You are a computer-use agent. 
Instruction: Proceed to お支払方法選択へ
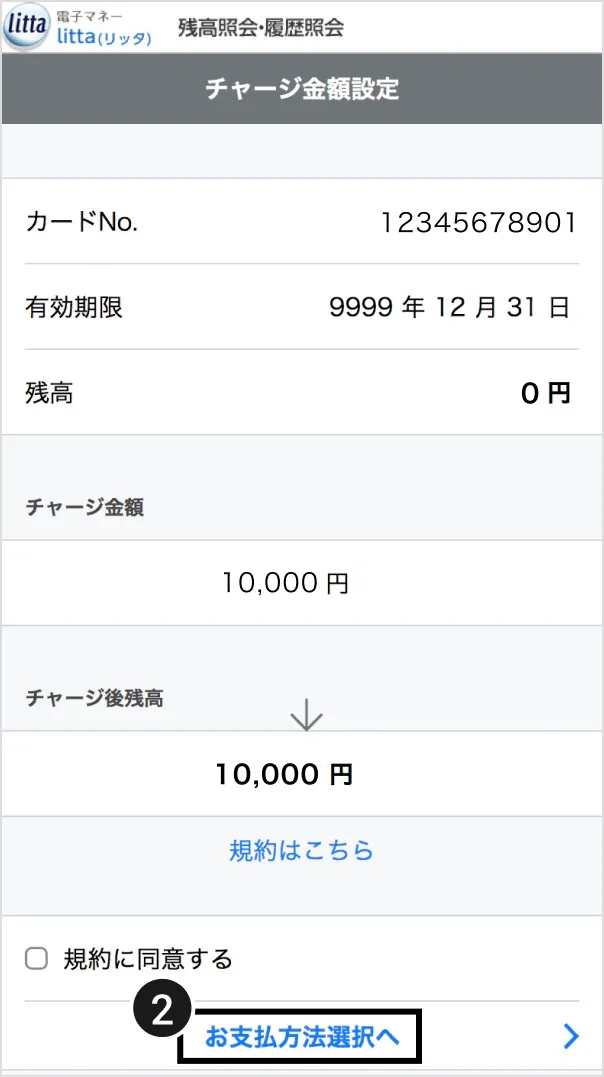pos(302,1037)
